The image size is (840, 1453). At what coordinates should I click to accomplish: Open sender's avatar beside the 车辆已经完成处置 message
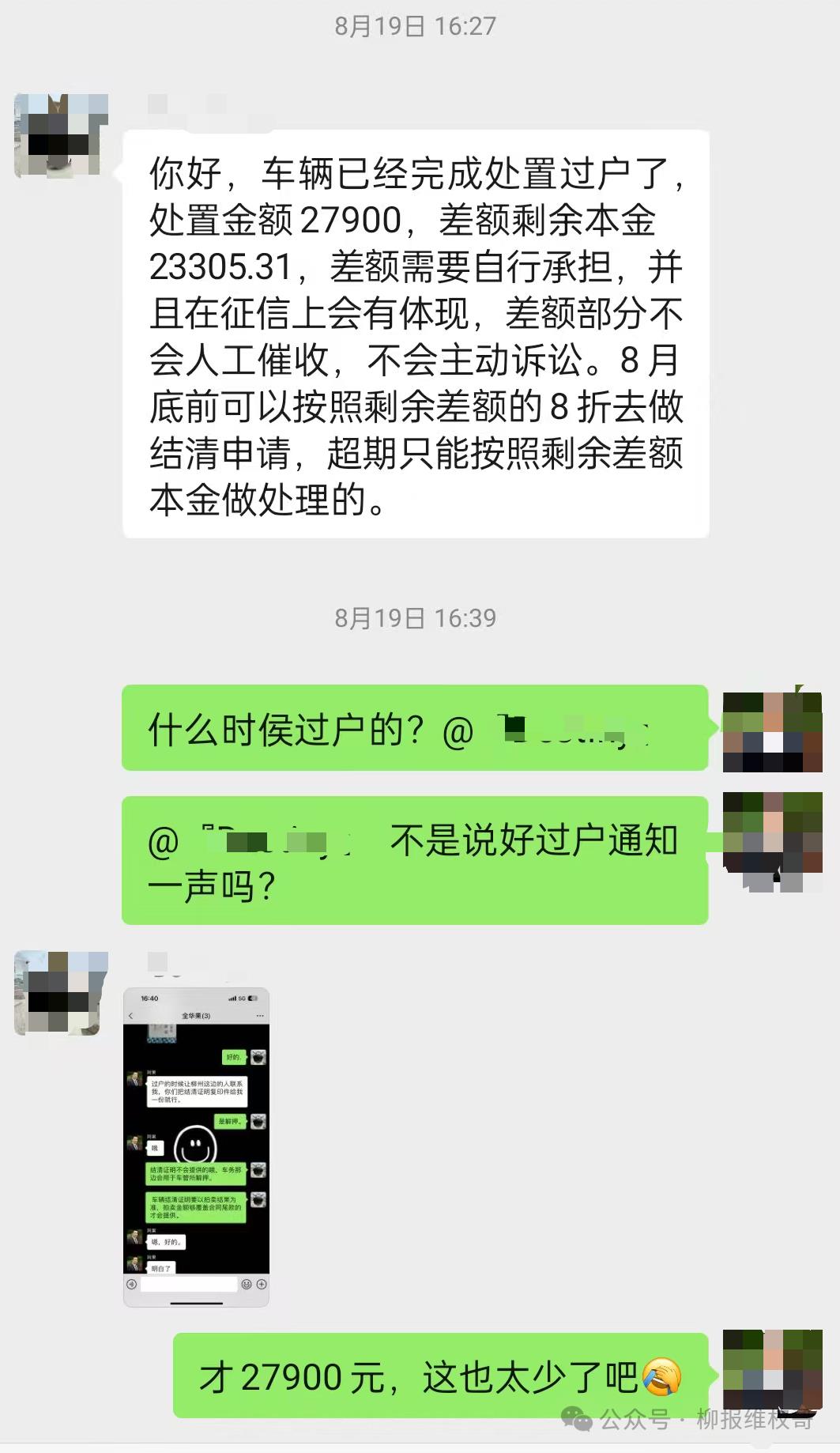(61, 135)
